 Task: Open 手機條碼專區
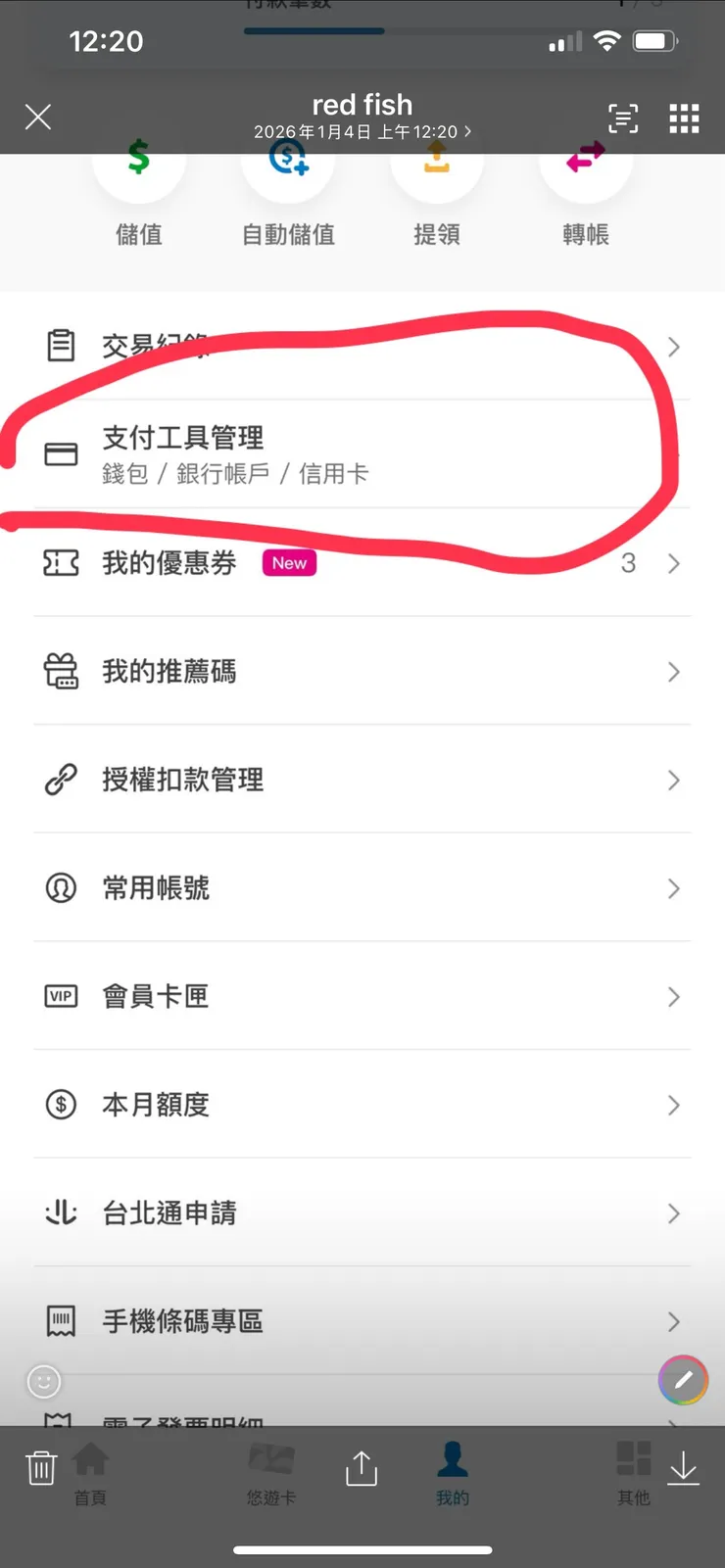(181, 1321)
